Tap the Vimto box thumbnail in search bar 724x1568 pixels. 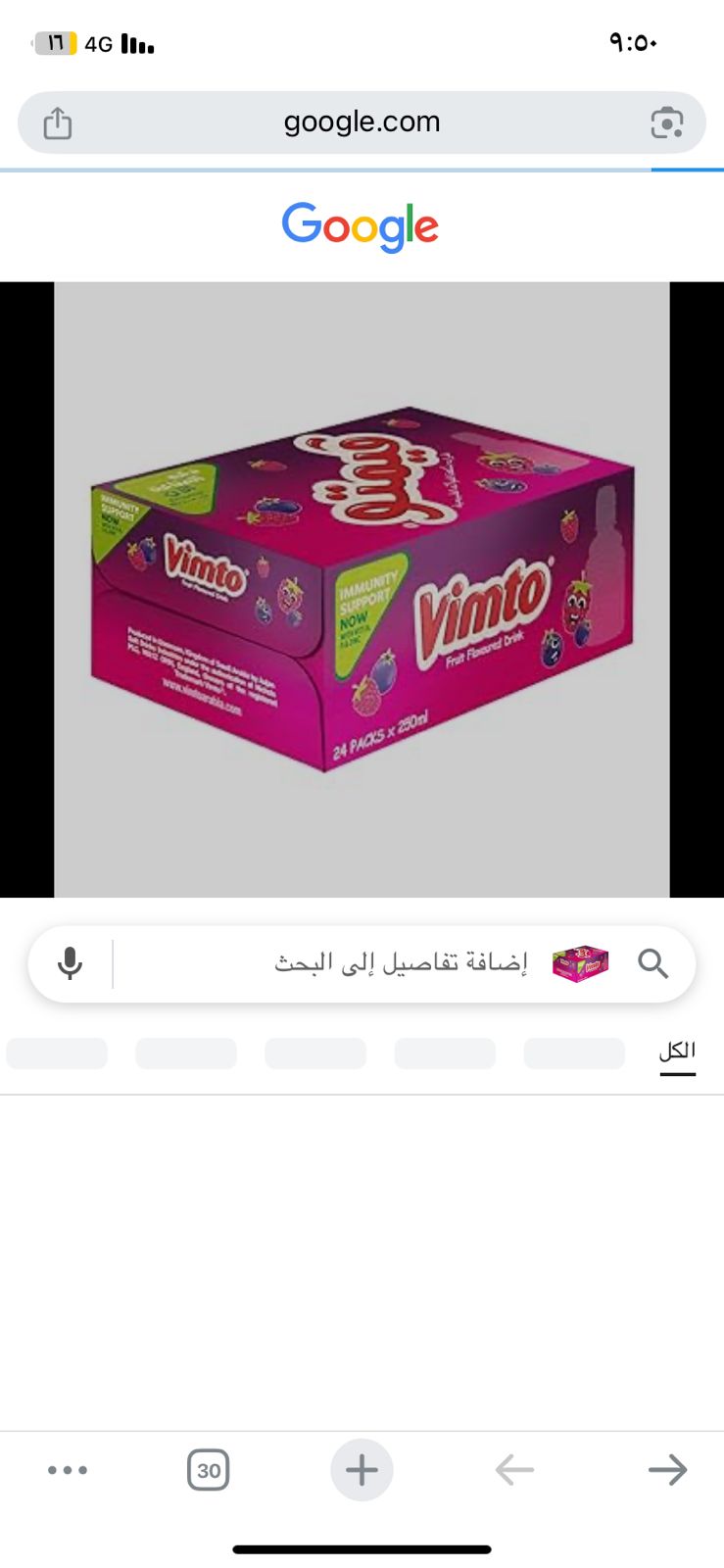coord(581,962)
